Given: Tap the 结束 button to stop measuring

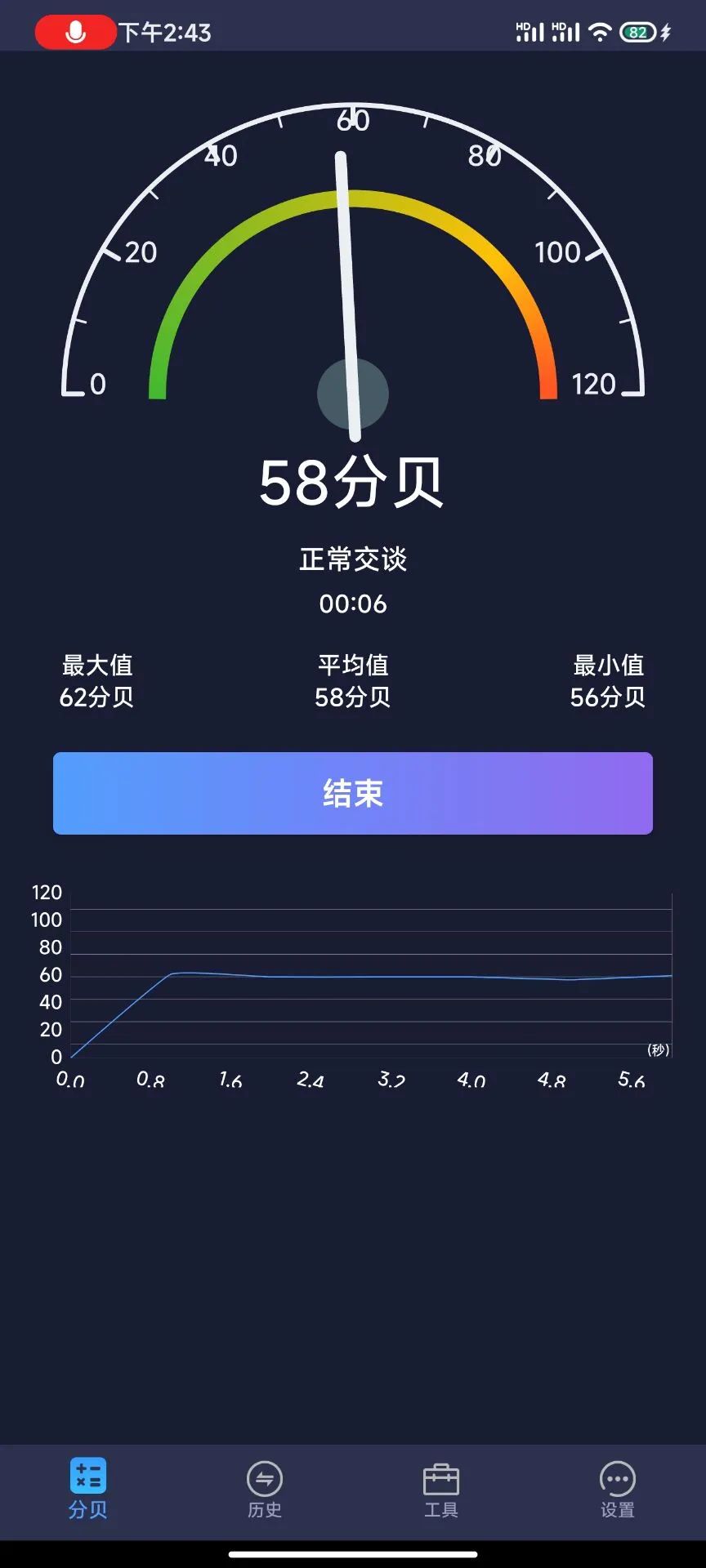Looking at the screenshot, I should click(353, 793).
